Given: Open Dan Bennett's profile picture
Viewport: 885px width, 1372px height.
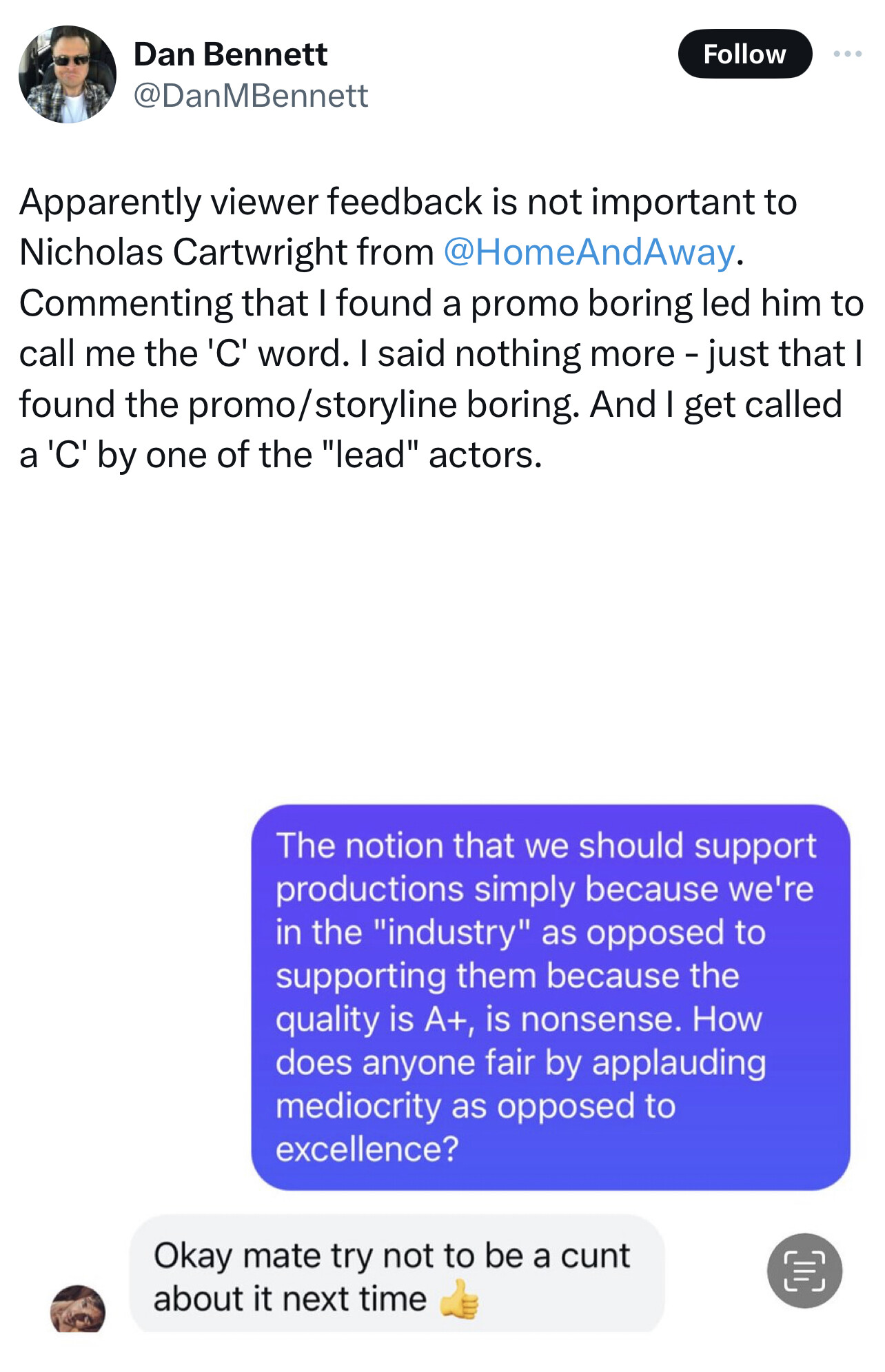Looking at the screenshot, I should tap(68, 74).
